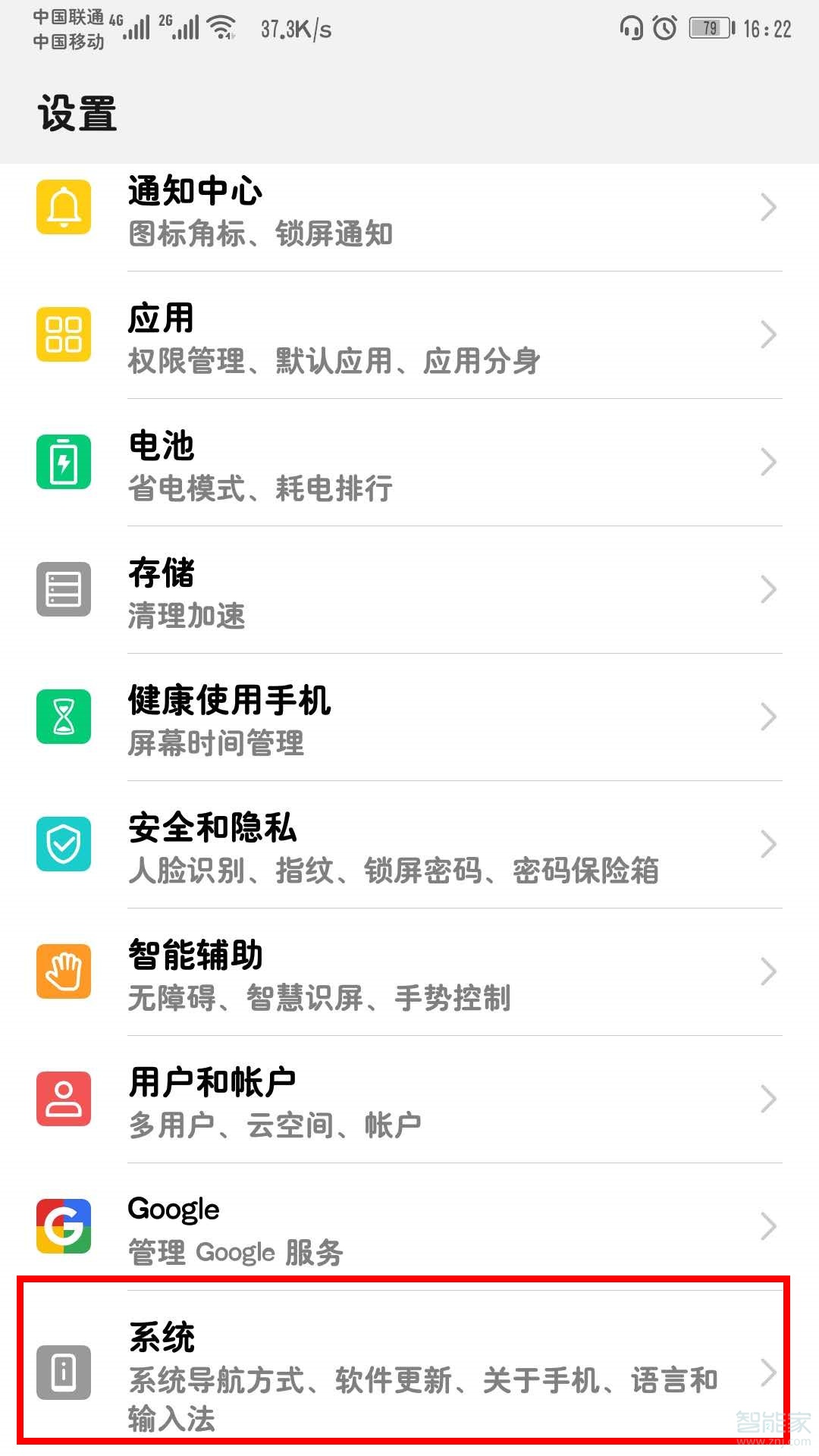Open 存储 settings
Image resolution: width=819 pixels, height=1456 pixels.
pos(409,591)
